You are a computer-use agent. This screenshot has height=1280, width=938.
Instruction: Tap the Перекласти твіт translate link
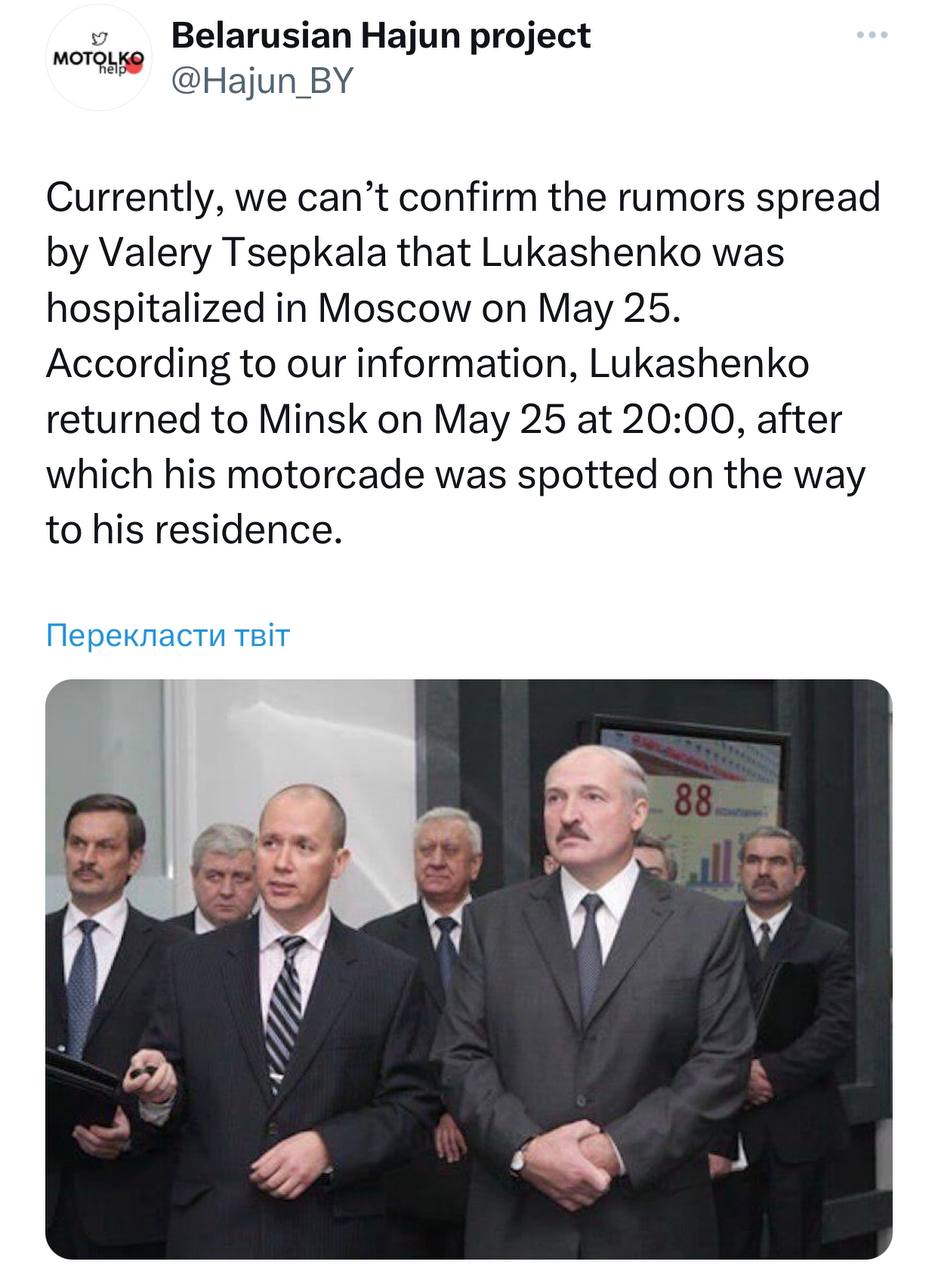tap(167, 635)
